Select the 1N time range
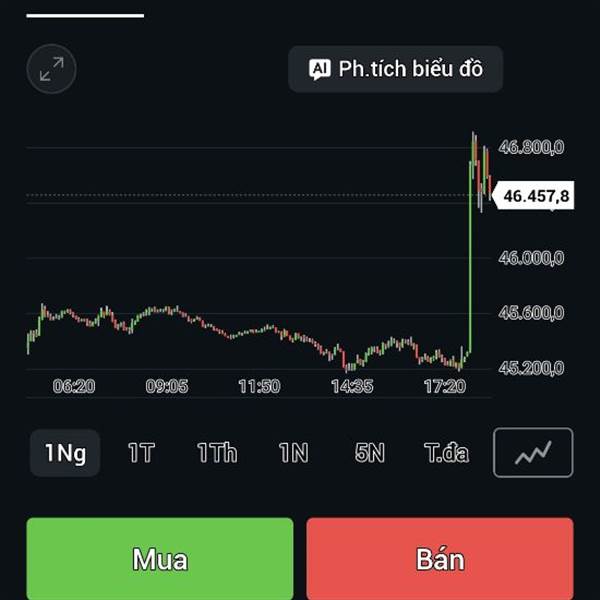This screenshot has height=600, width=600. coord(293,453)
